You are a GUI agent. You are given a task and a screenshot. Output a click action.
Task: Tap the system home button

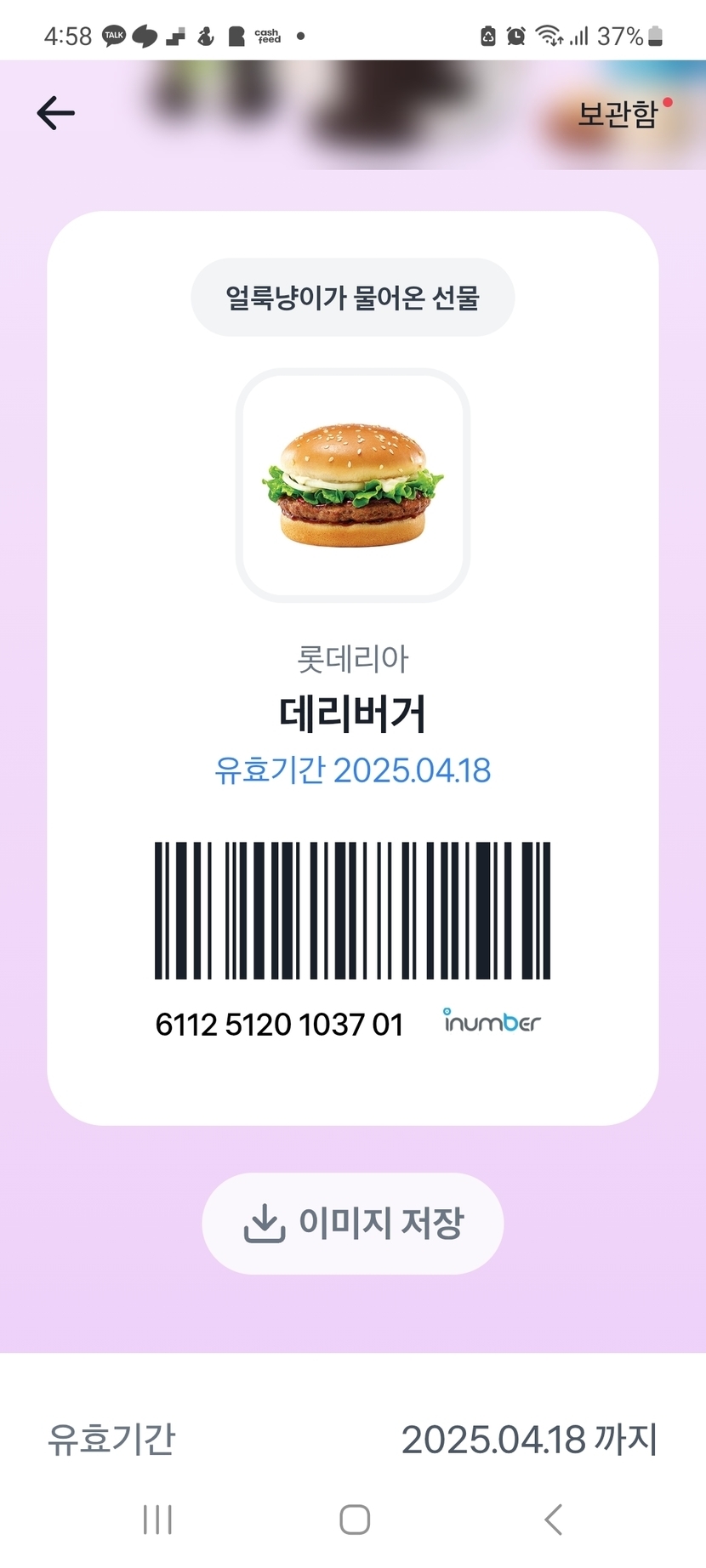click(354, 1520)
